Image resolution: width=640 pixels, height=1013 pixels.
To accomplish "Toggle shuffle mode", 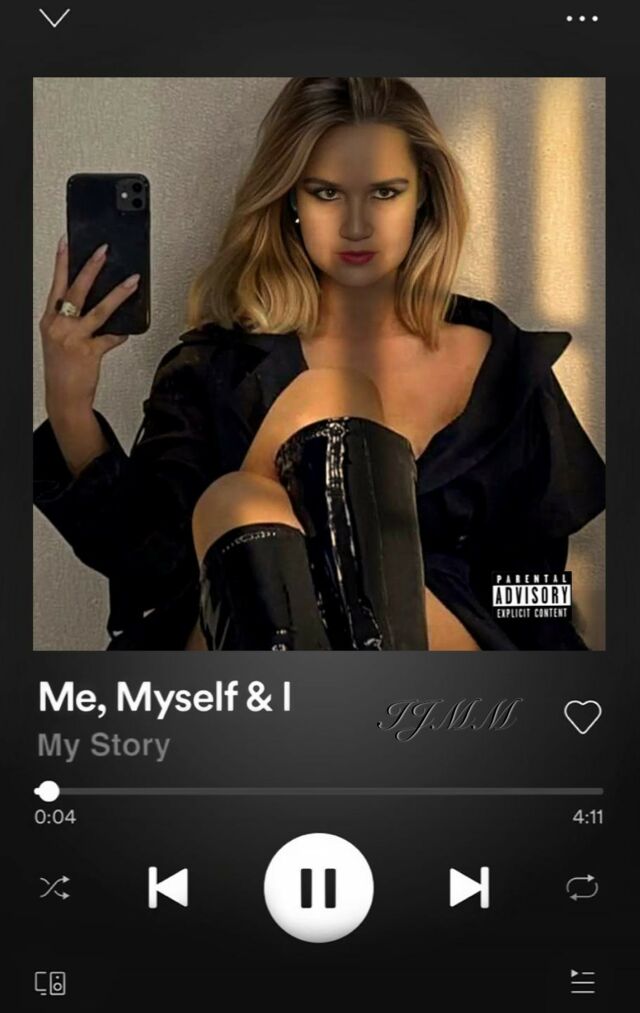I will [54, 887].
